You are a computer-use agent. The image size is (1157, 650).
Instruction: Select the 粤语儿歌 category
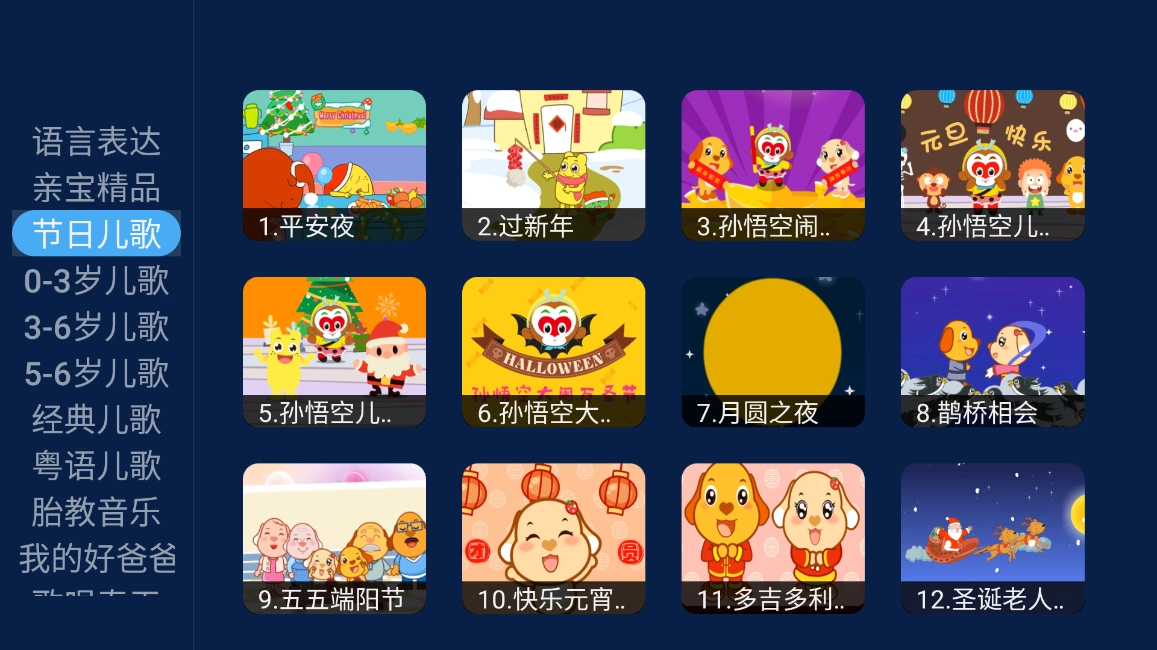click(x=96, y=466)
